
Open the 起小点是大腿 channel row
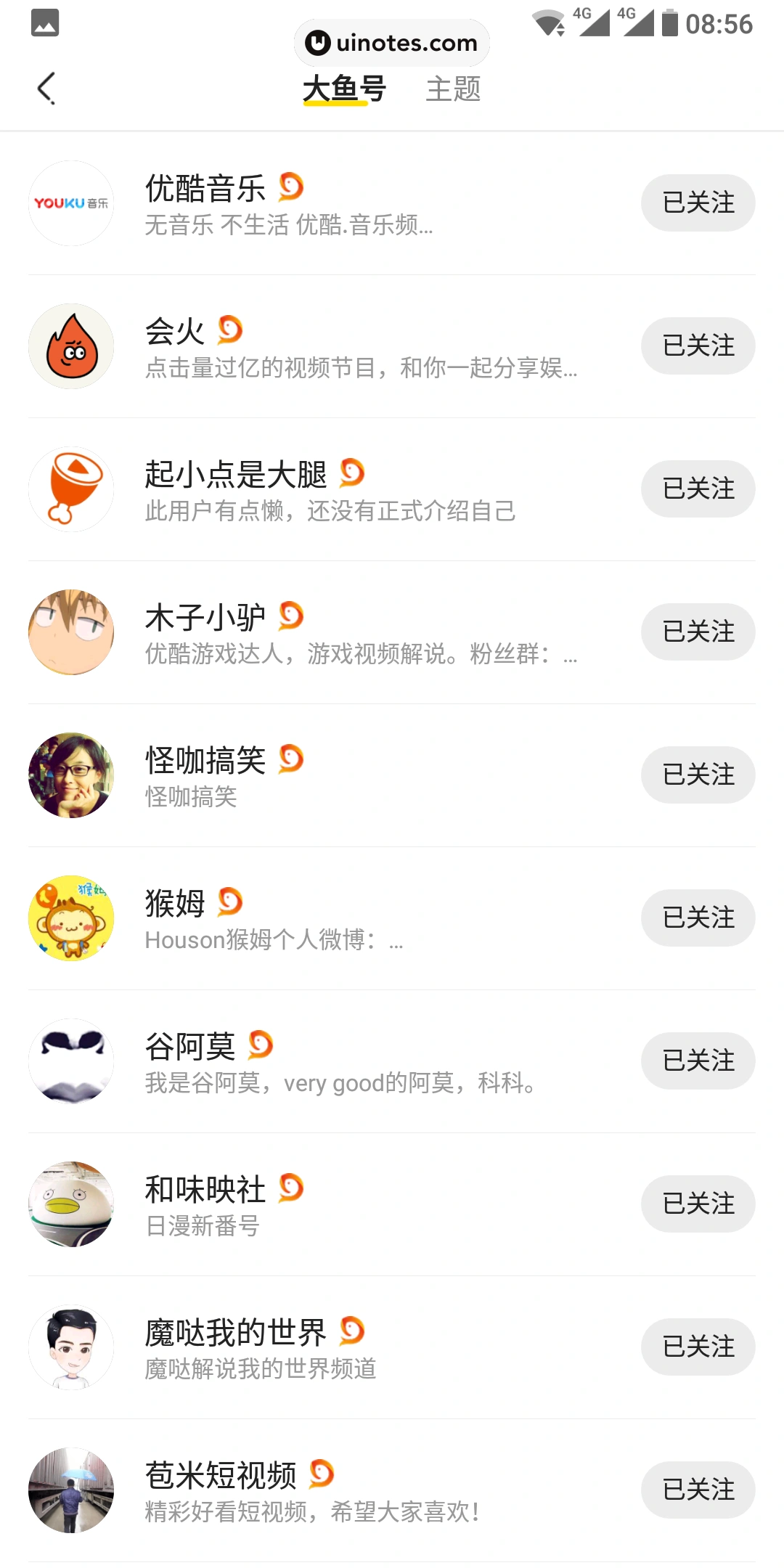[330, 489]
